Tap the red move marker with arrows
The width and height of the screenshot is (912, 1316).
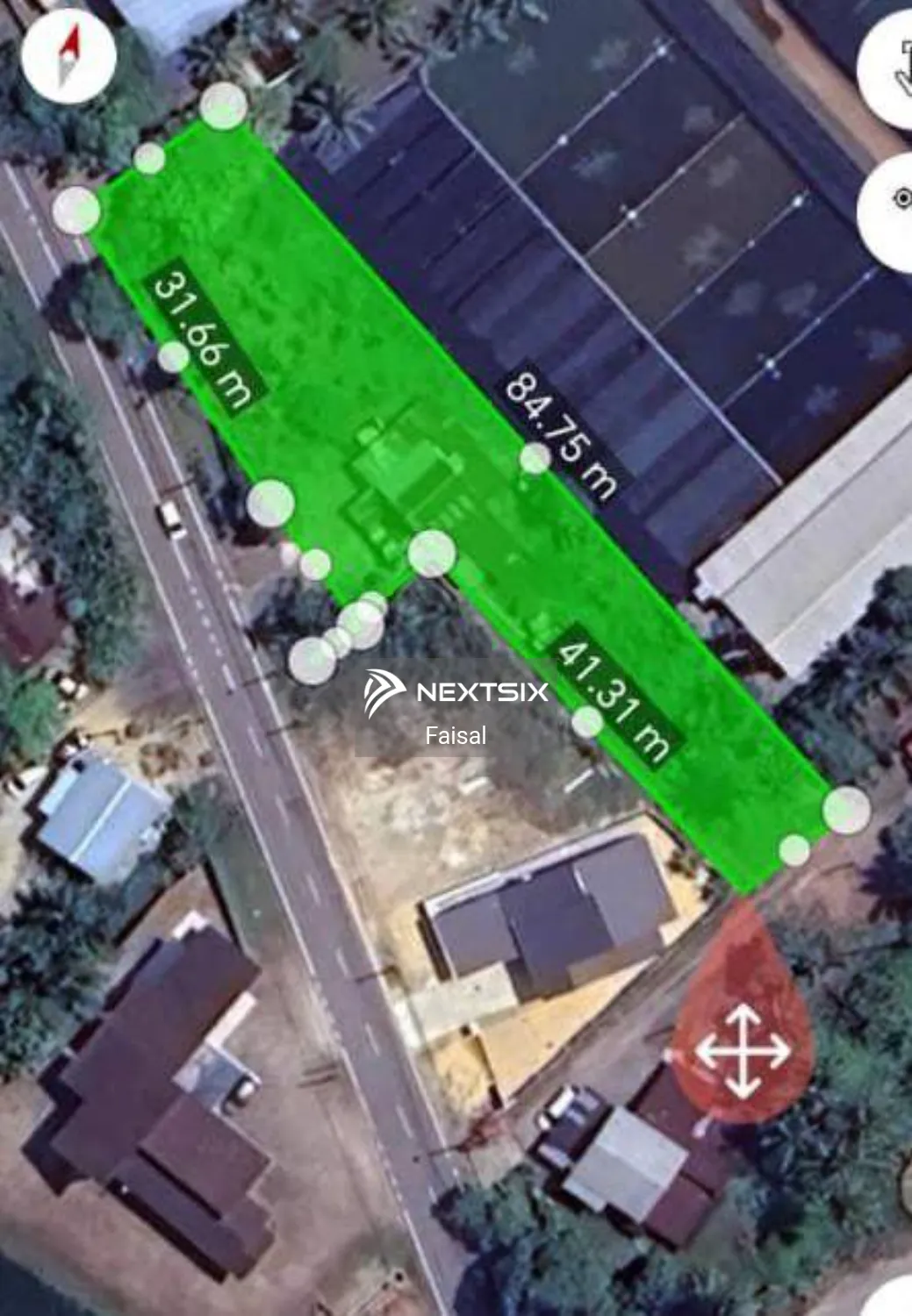(743, 1050)
